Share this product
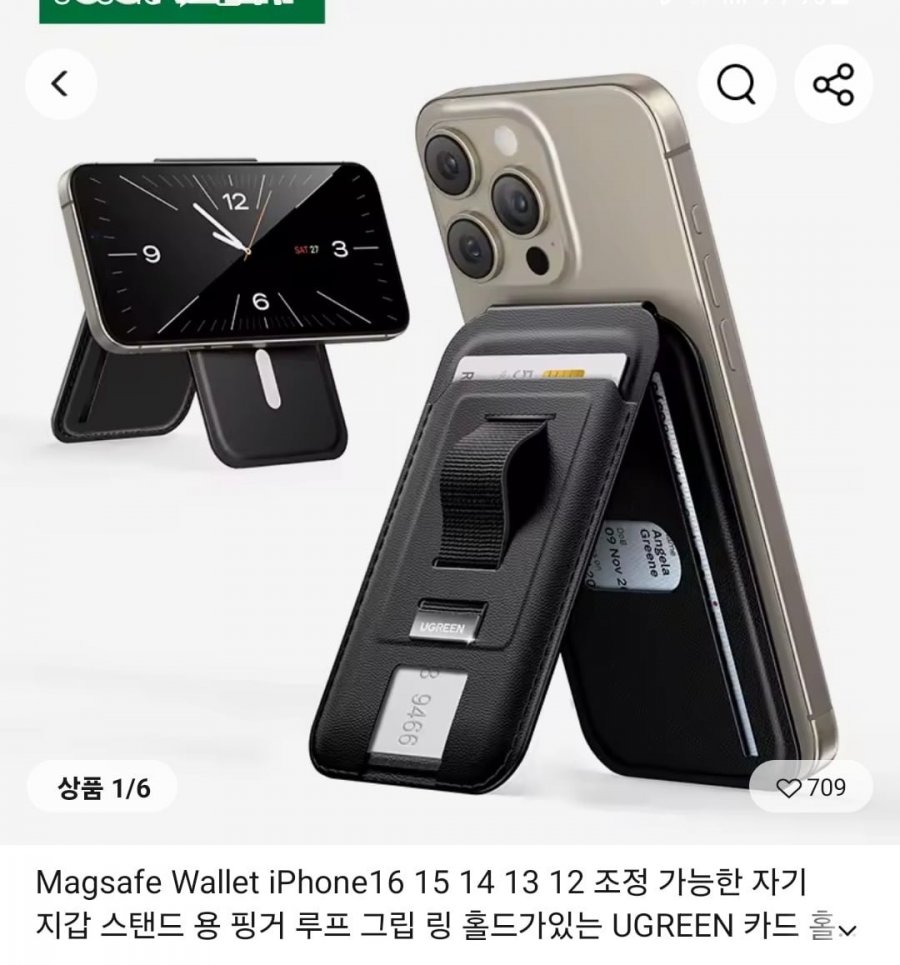The image size is (900, 965). [x=833, y=85]
